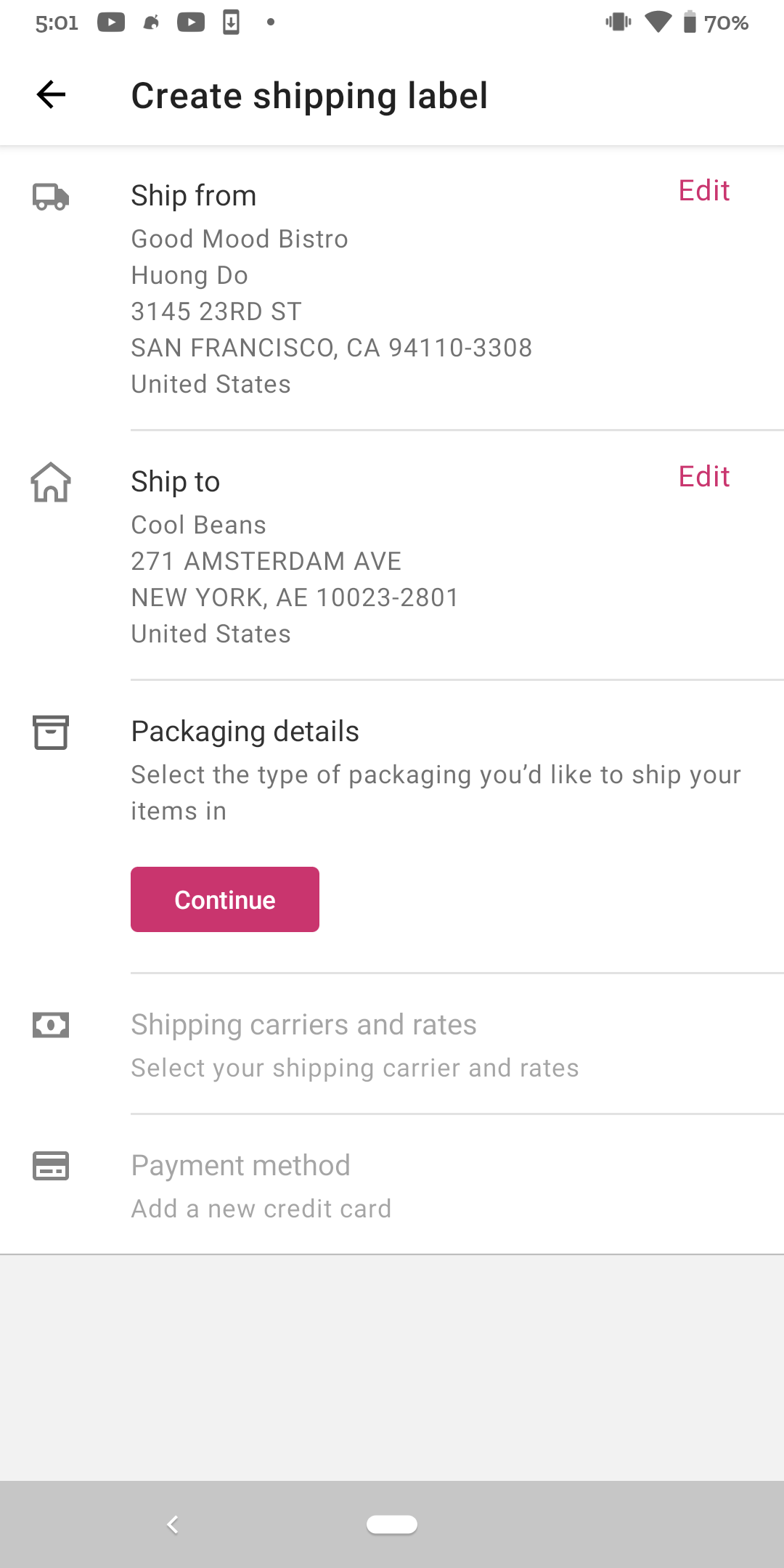Click the download notification icon in status bar

tap(232, 22)
